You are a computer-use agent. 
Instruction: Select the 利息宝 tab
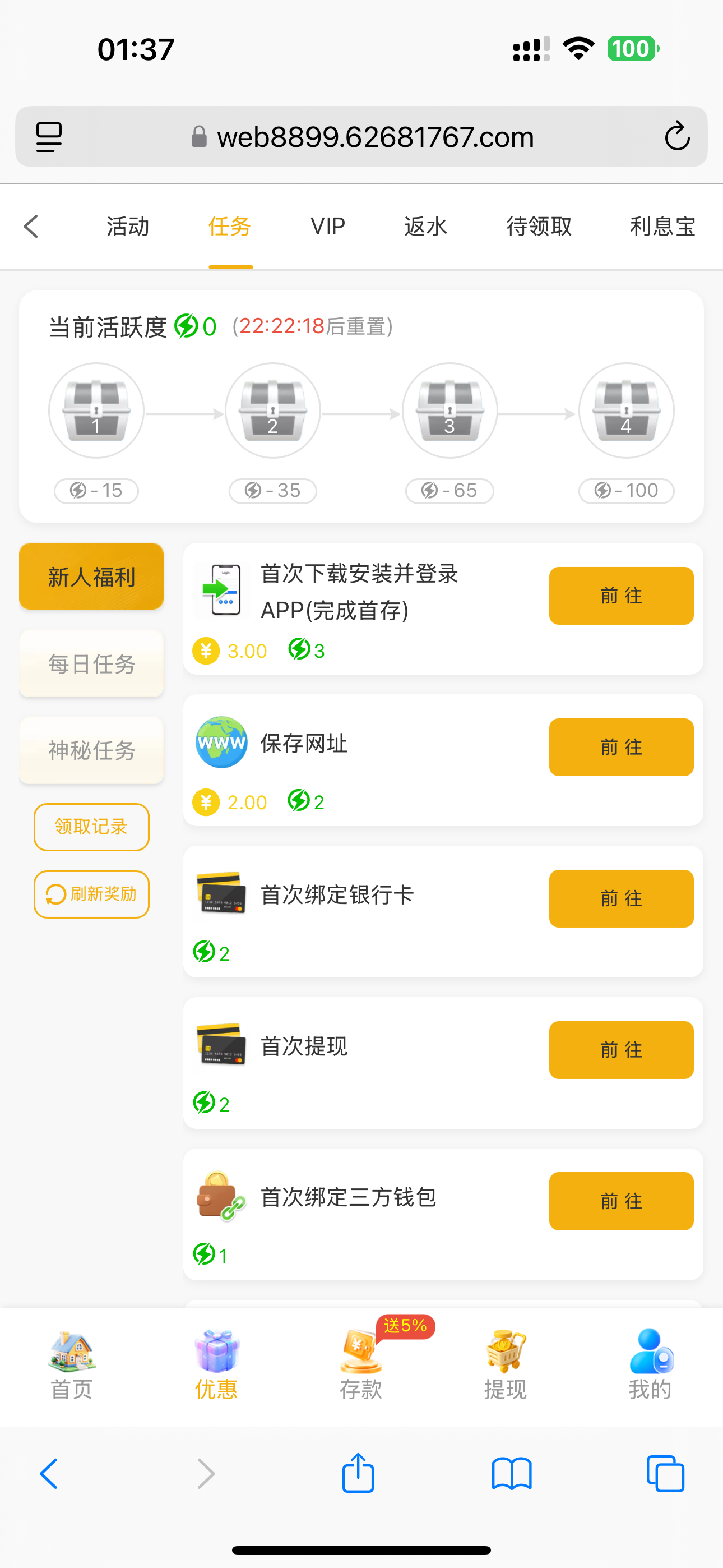662,227
